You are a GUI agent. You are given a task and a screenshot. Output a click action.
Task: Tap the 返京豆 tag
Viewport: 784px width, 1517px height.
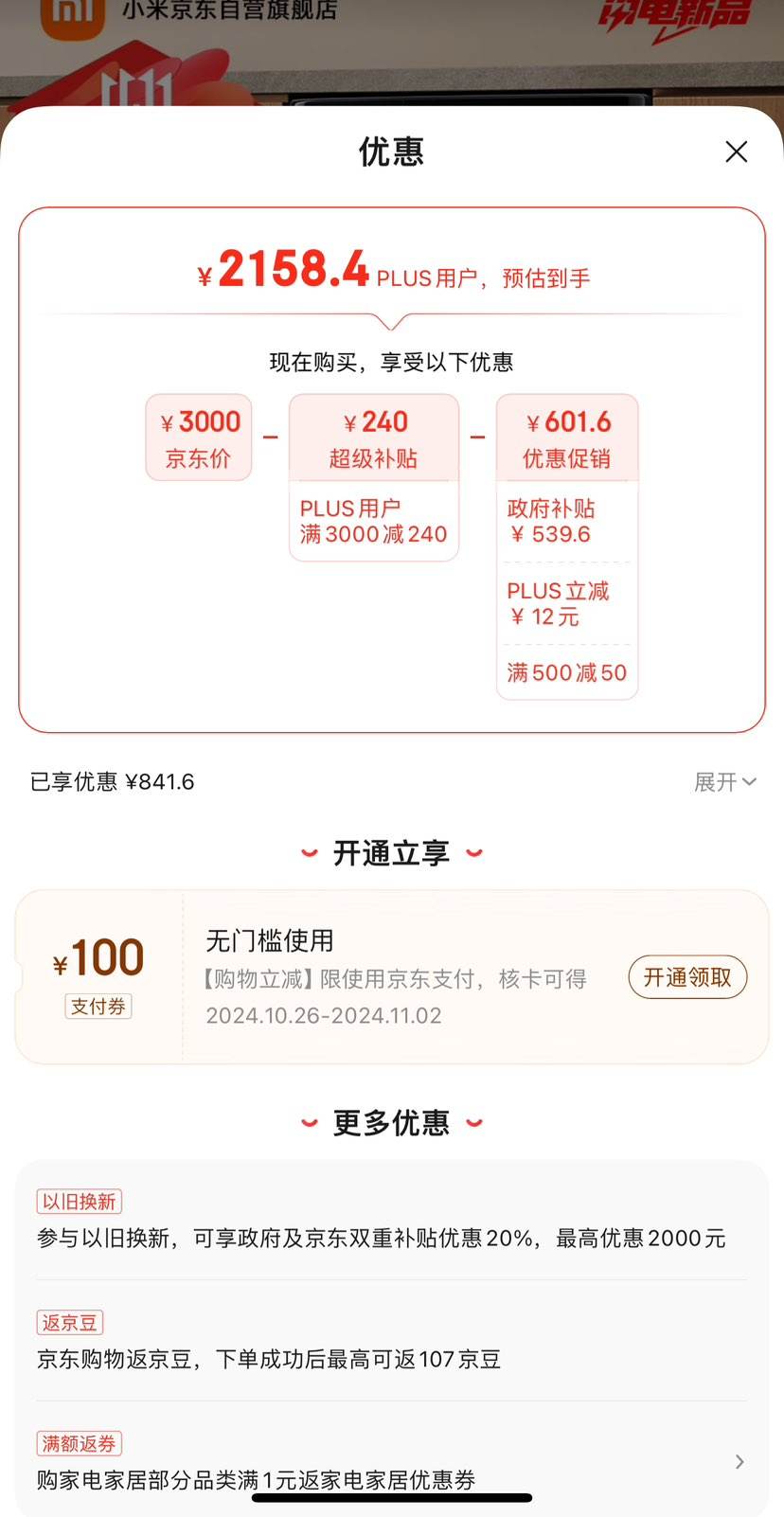click(x=69, y=1322)
